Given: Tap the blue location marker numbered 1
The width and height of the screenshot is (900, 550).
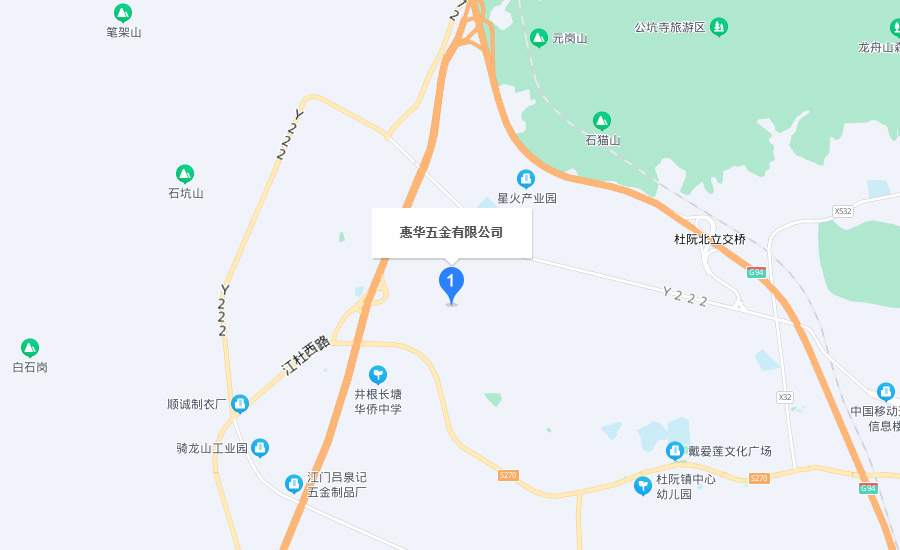Looking at the screenshot, I should (451, 282).
